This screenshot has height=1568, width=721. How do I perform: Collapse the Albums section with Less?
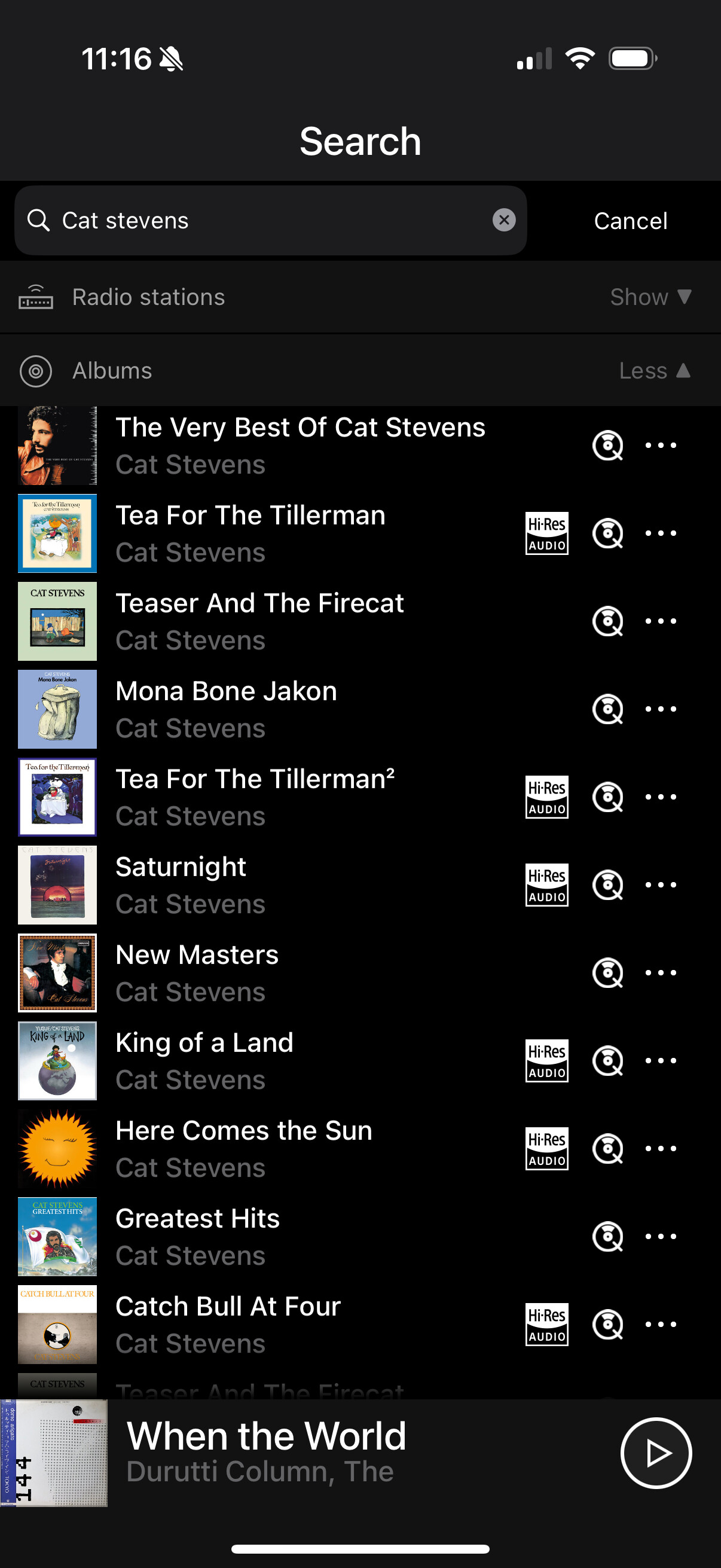[655, 371]
